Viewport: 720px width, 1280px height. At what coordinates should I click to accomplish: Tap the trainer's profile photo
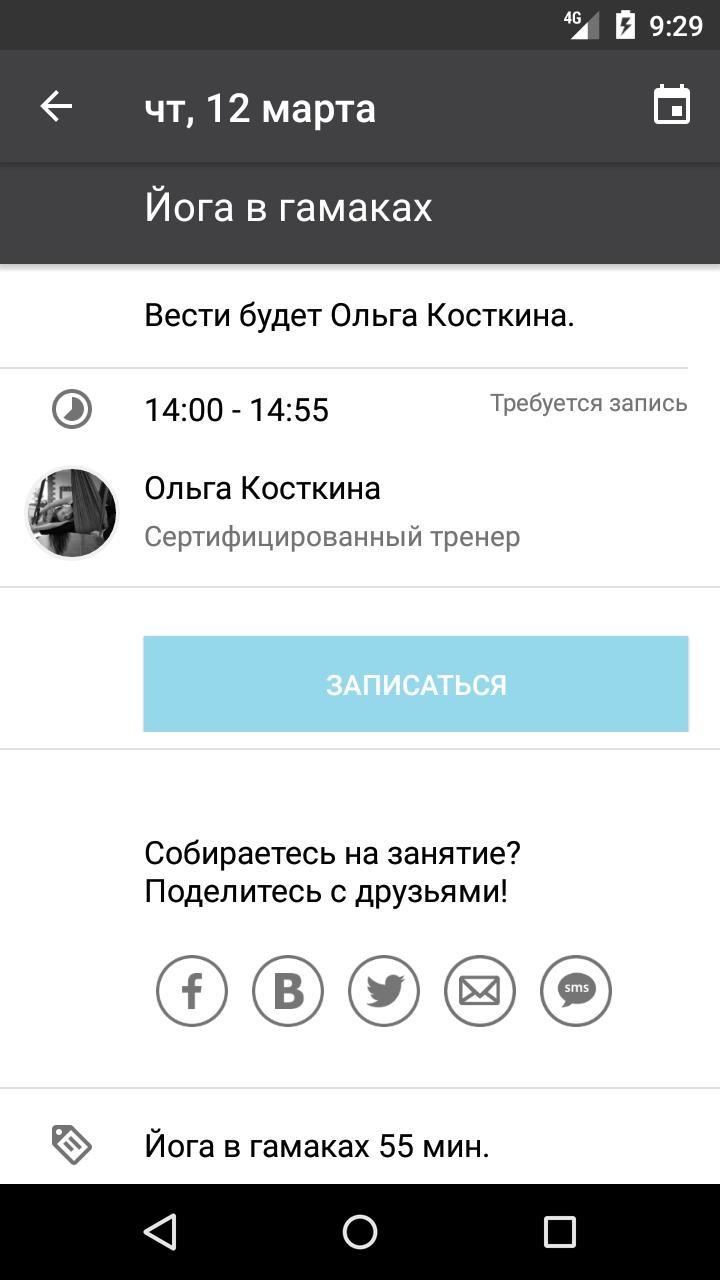[71, 512]
